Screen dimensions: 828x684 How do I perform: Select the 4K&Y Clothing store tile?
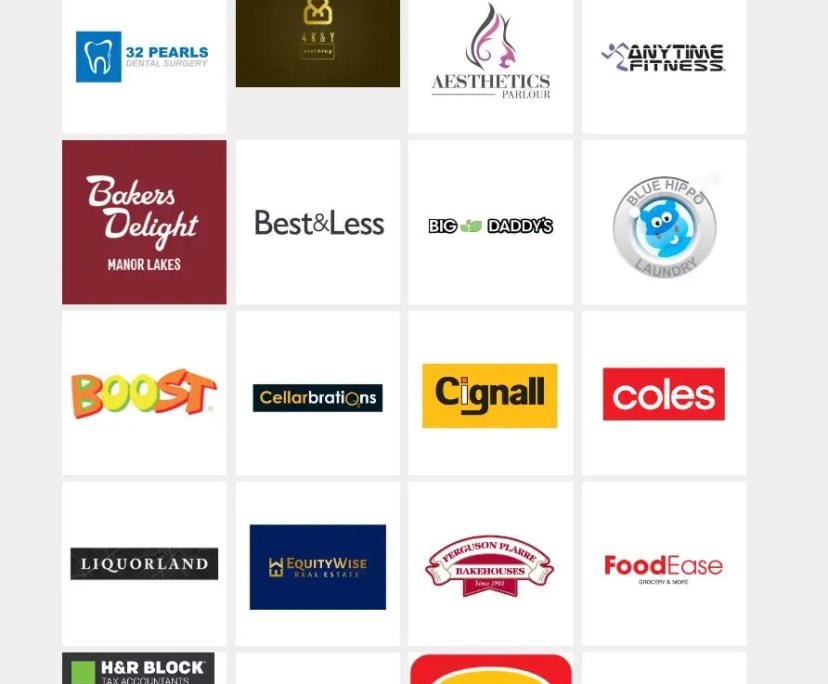(x=318, y=44)
